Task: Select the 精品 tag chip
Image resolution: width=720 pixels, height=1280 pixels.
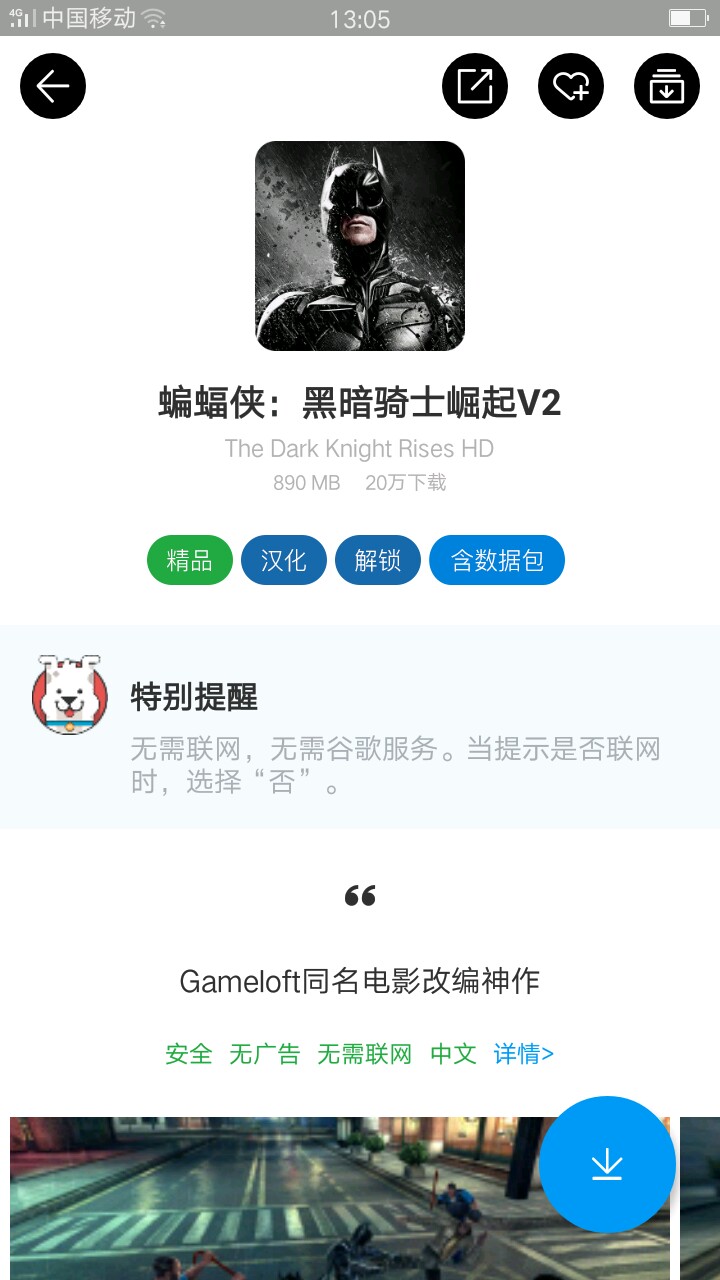Action: [x=190, y=560]
